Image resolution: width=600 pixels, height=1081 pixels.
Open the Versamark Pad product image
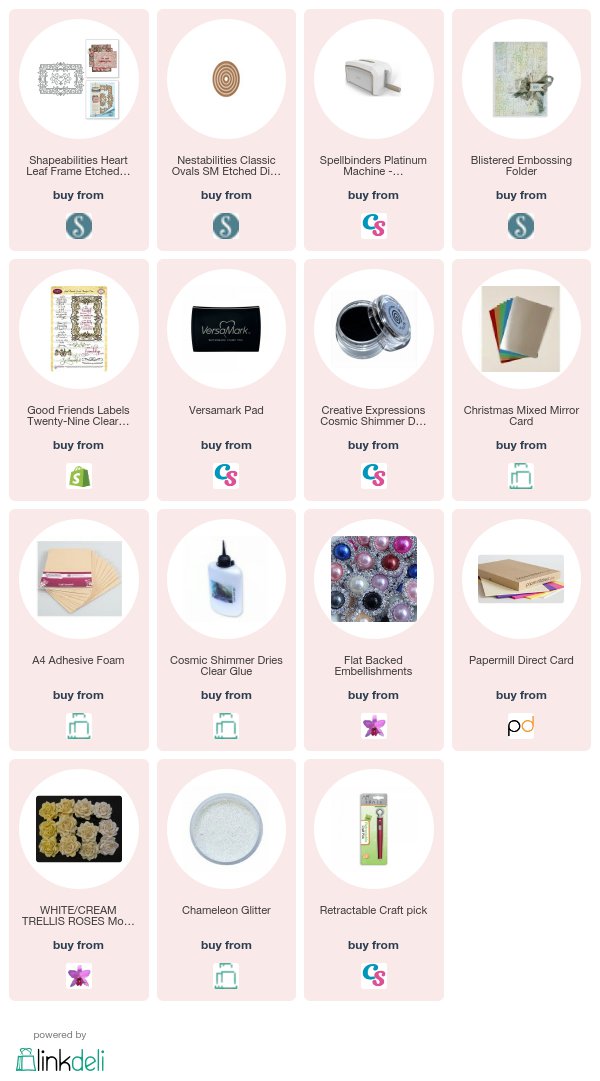coord(226,329)
